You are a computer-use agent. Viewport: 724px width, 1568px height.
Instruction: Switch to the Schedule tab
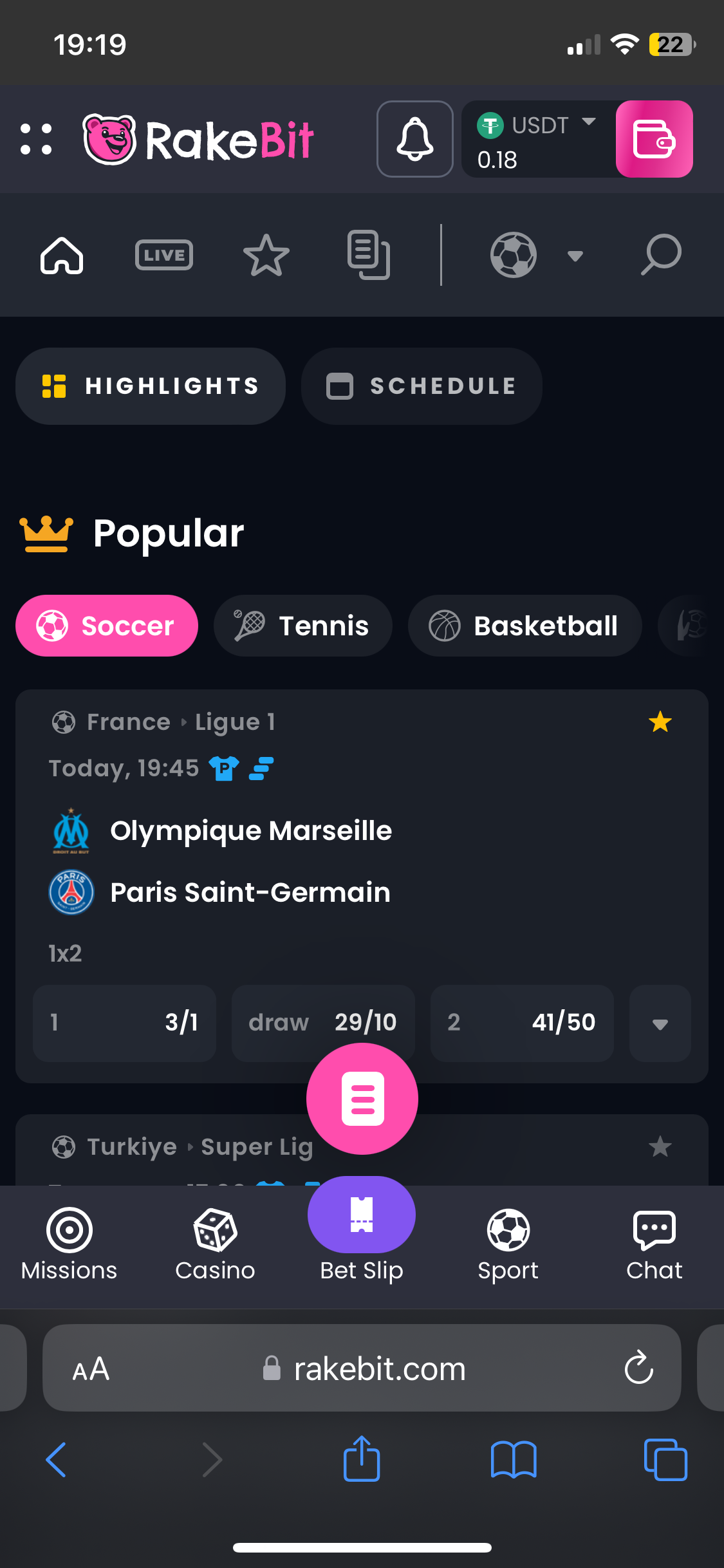tap(422, 386)
